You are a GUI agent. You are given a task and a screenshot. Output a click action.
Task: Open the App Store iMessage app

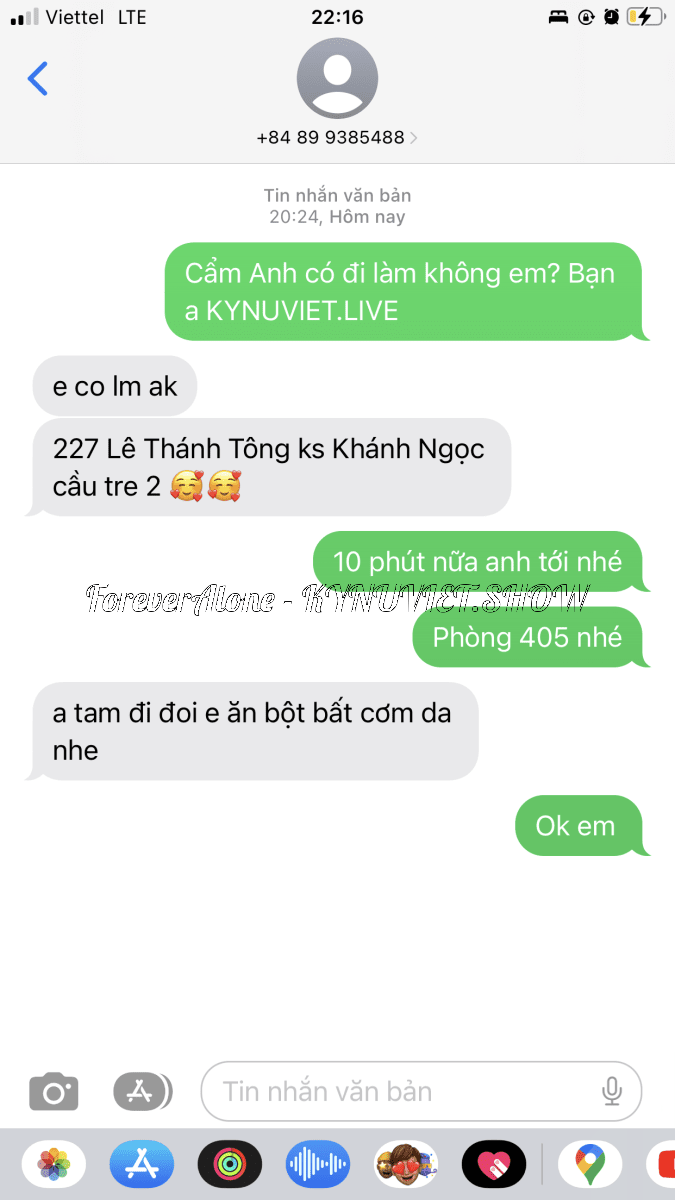[142, 1164]
